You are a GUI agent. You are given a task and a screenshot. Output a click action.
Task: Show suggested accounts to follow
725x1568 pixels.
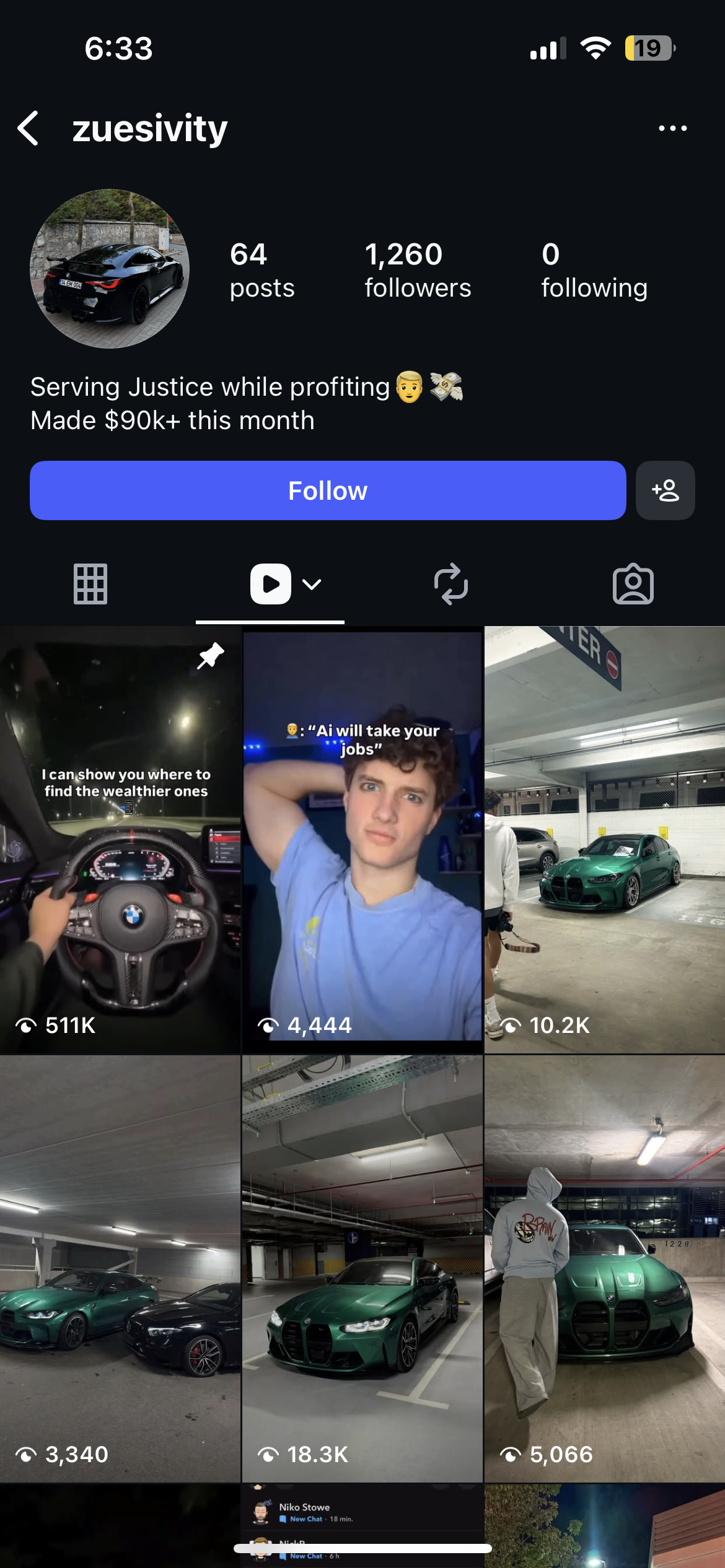pos(665,490)
